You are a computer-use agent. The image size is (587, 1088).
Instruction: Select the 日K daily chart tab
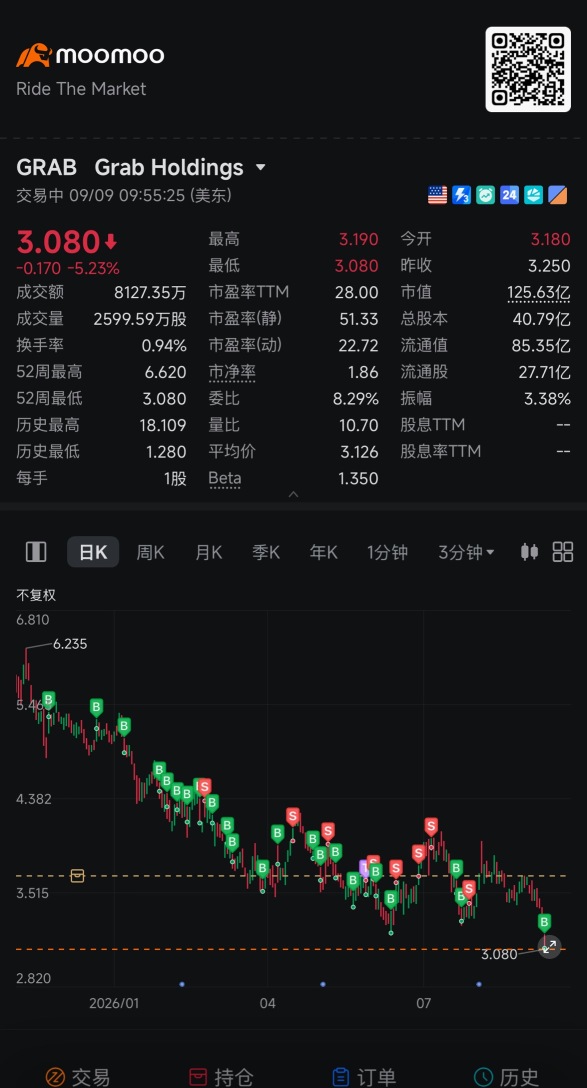[x=93, y=552]
